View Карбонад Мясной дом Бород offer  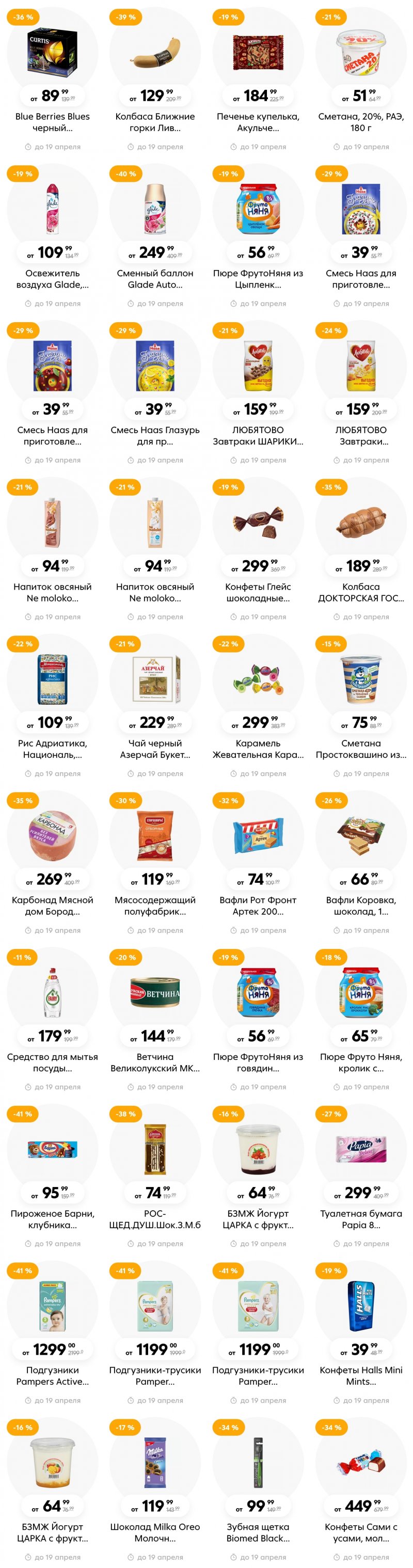(x=52, y=838)
